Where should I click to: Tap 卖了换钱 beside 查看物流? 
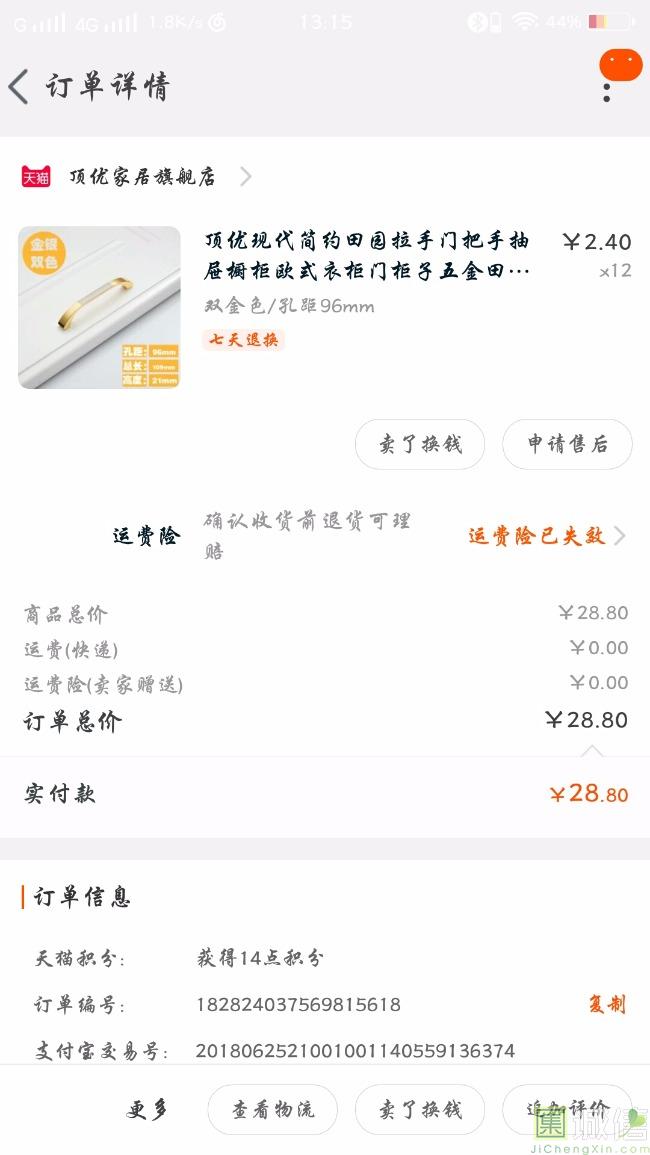[x=420, y=1109]
